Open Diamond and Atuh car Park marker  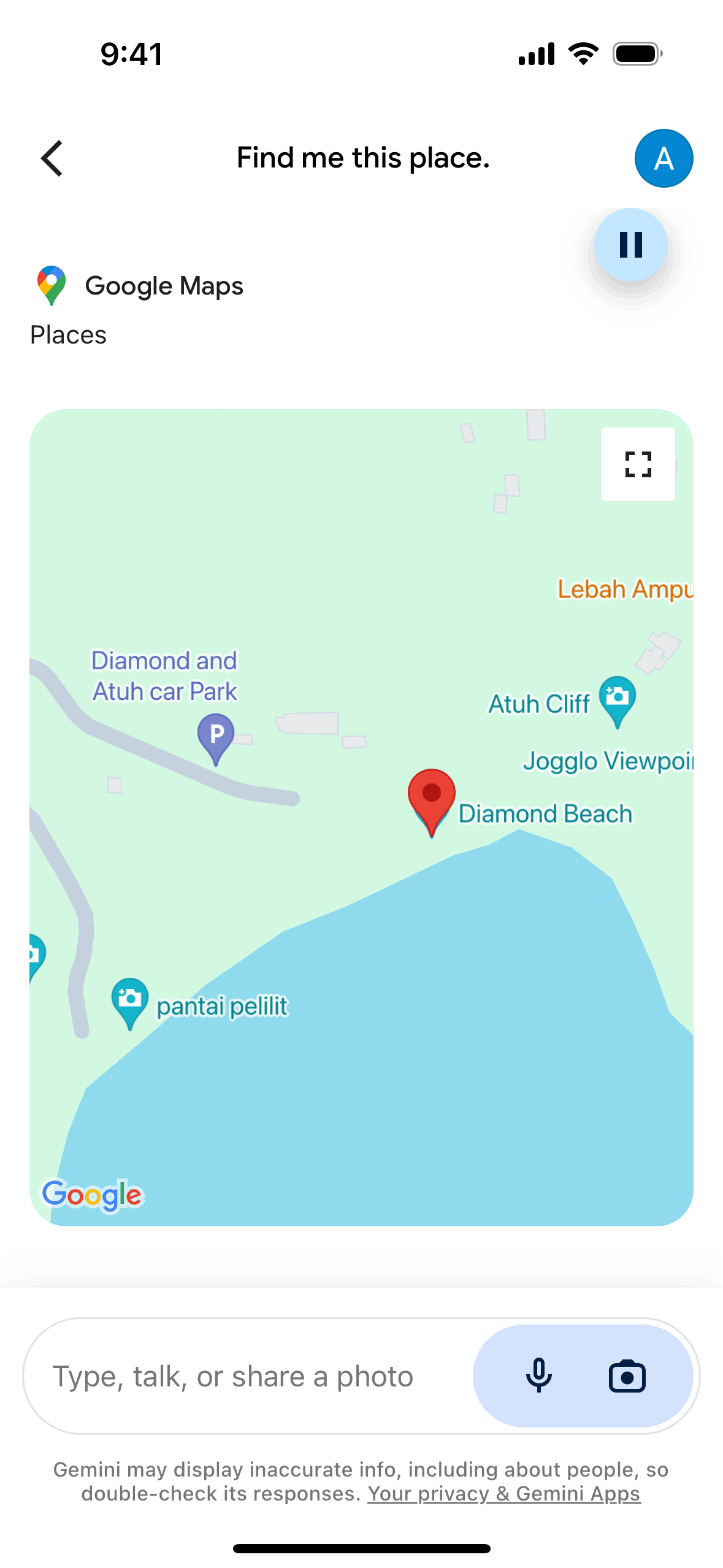[216, 735]
